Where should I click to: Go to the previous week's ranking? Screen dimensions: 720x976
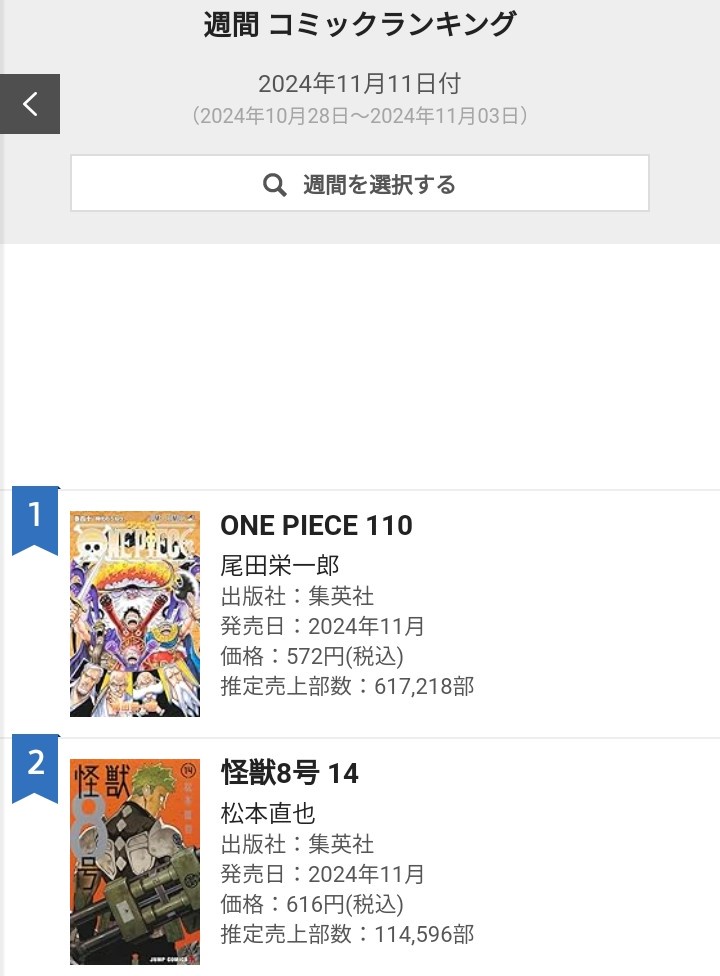pos(30,104)
